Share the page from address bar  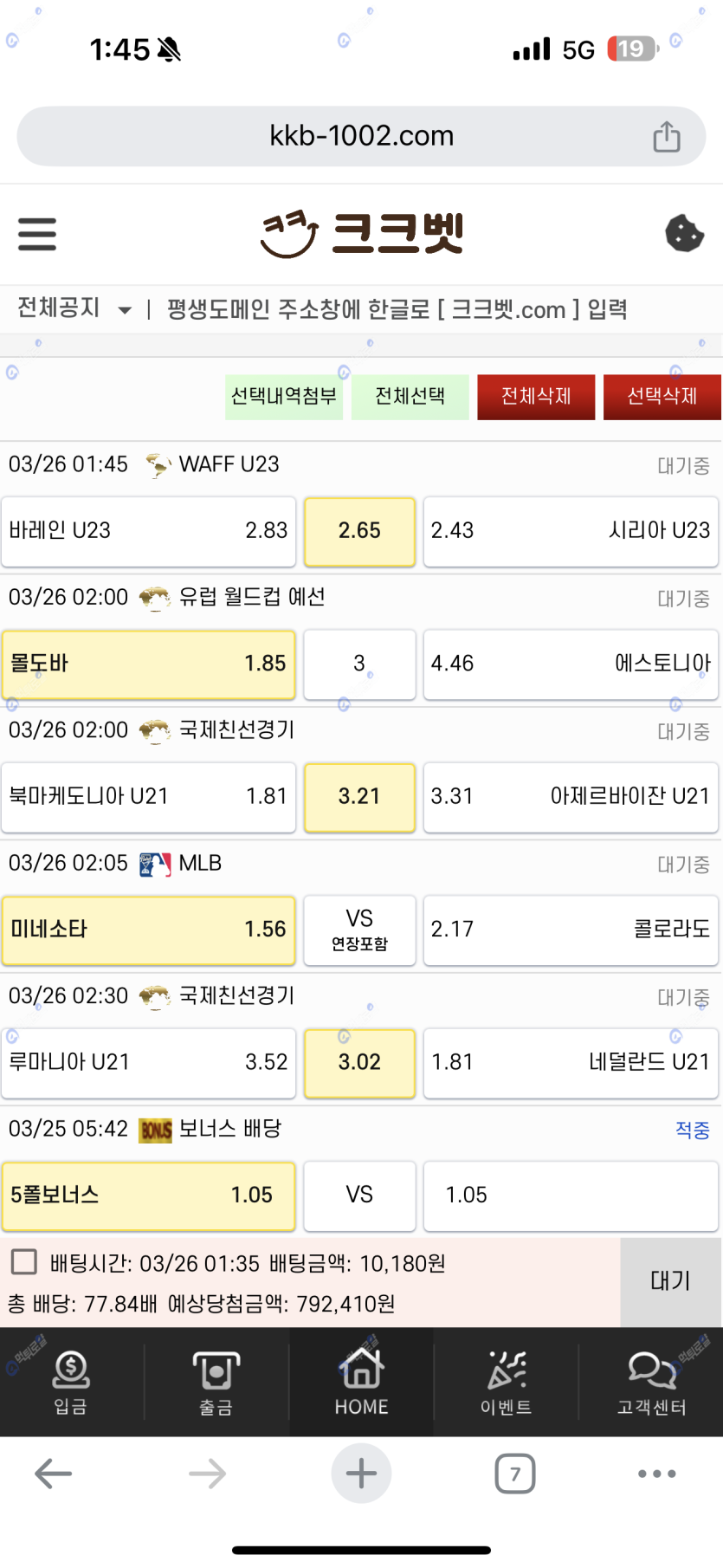666,137
